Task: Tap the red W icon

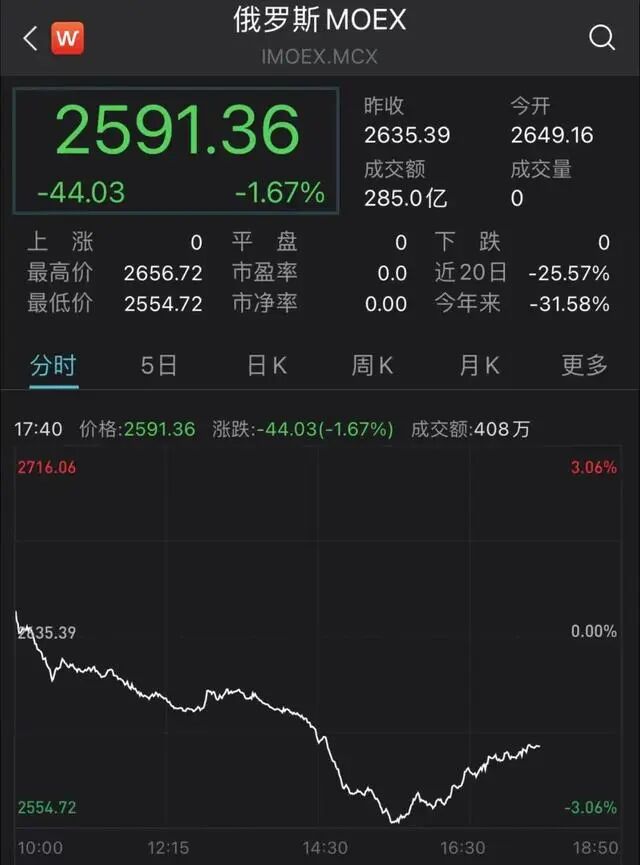Action: pyautogui.click(x=68, y=39)
